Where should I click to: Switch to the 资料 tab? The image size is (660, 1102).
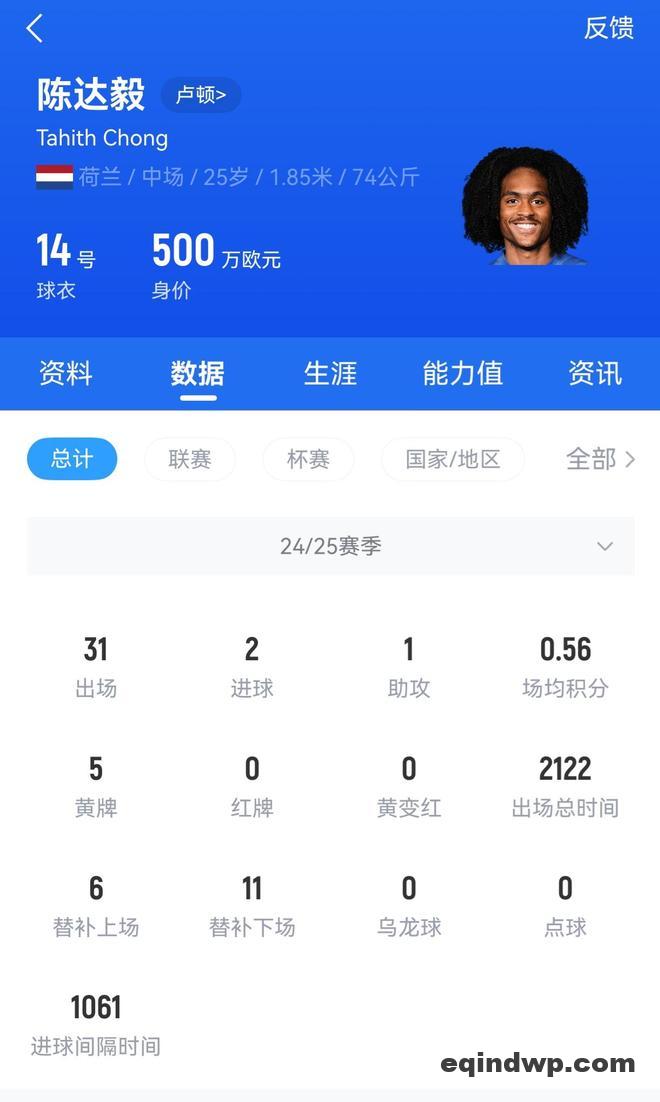coord(65,373)
